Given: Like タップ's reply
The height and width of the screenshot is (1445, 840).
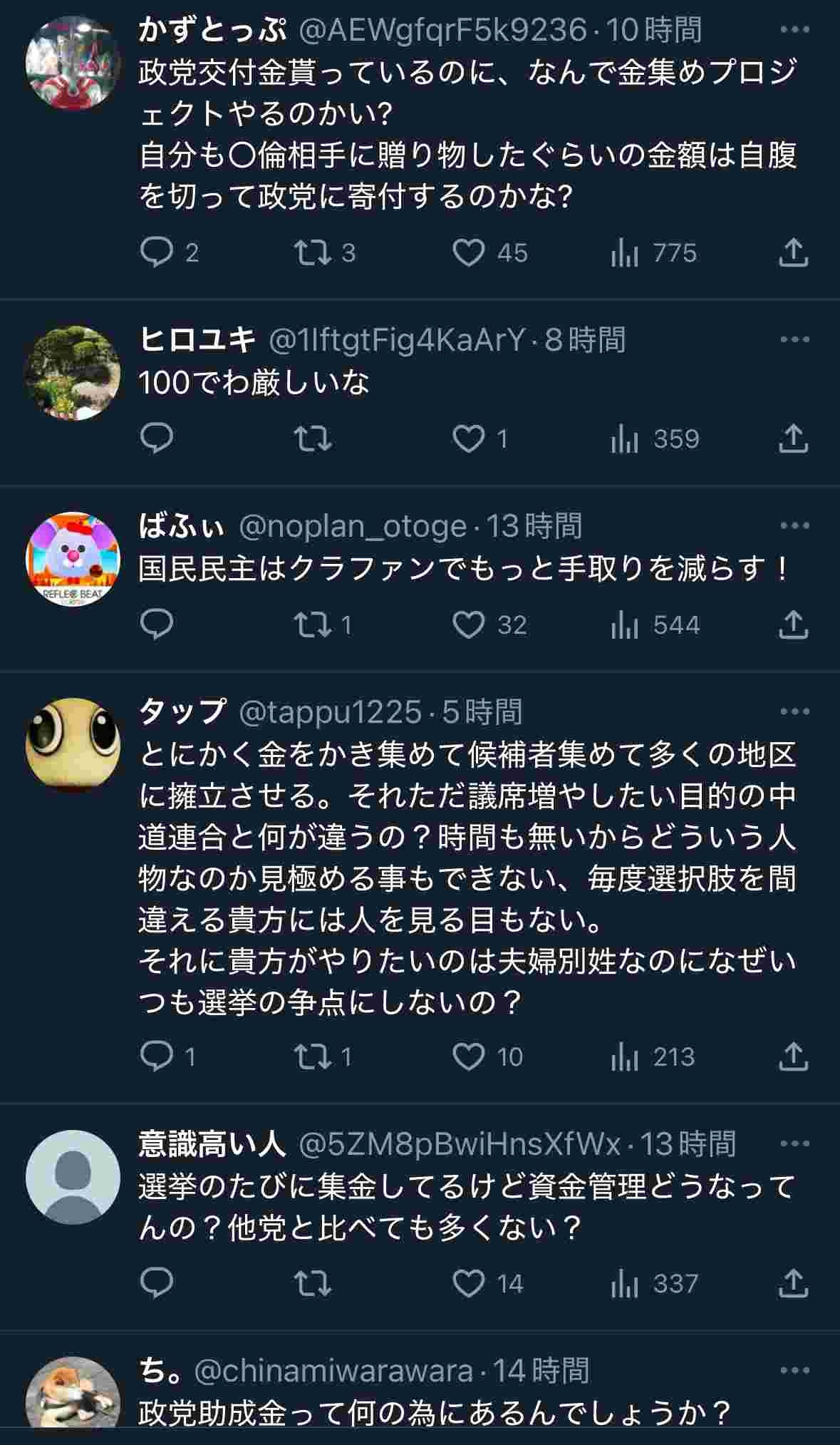Looking at the screenshot, I should [x=469, y=1056].
